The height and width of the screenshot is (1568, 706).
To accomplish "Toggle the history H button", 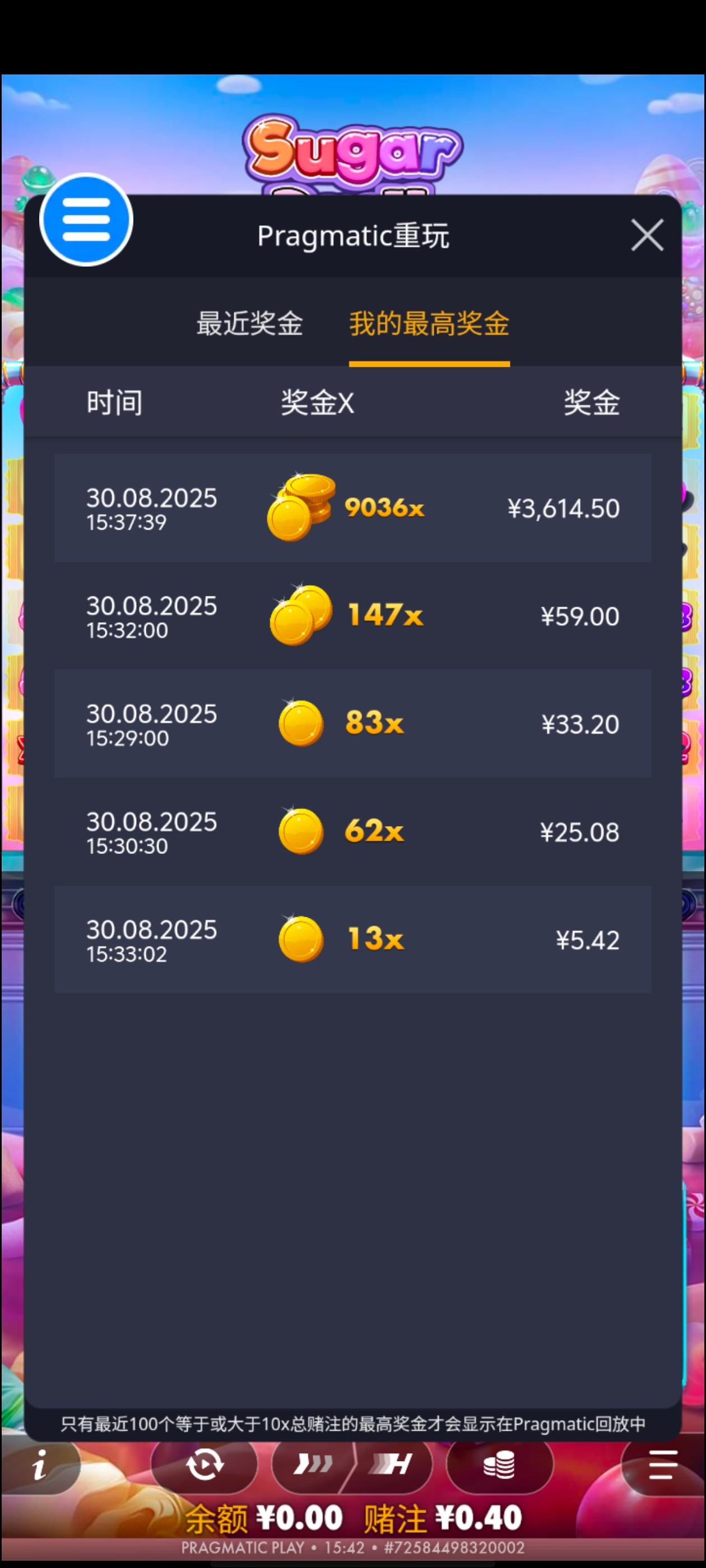I will (x=392, y=1464).
